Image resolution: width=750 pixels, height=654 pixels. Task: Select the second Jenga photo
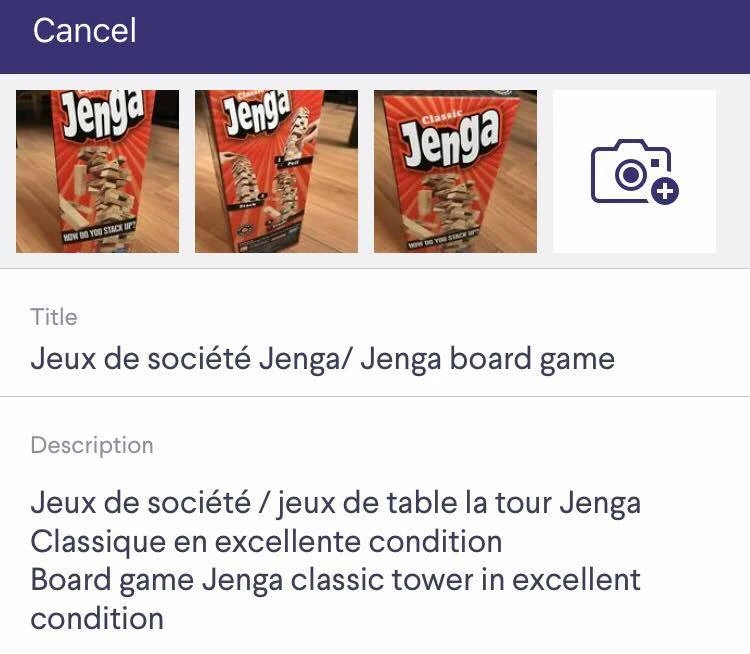[276, 171]
